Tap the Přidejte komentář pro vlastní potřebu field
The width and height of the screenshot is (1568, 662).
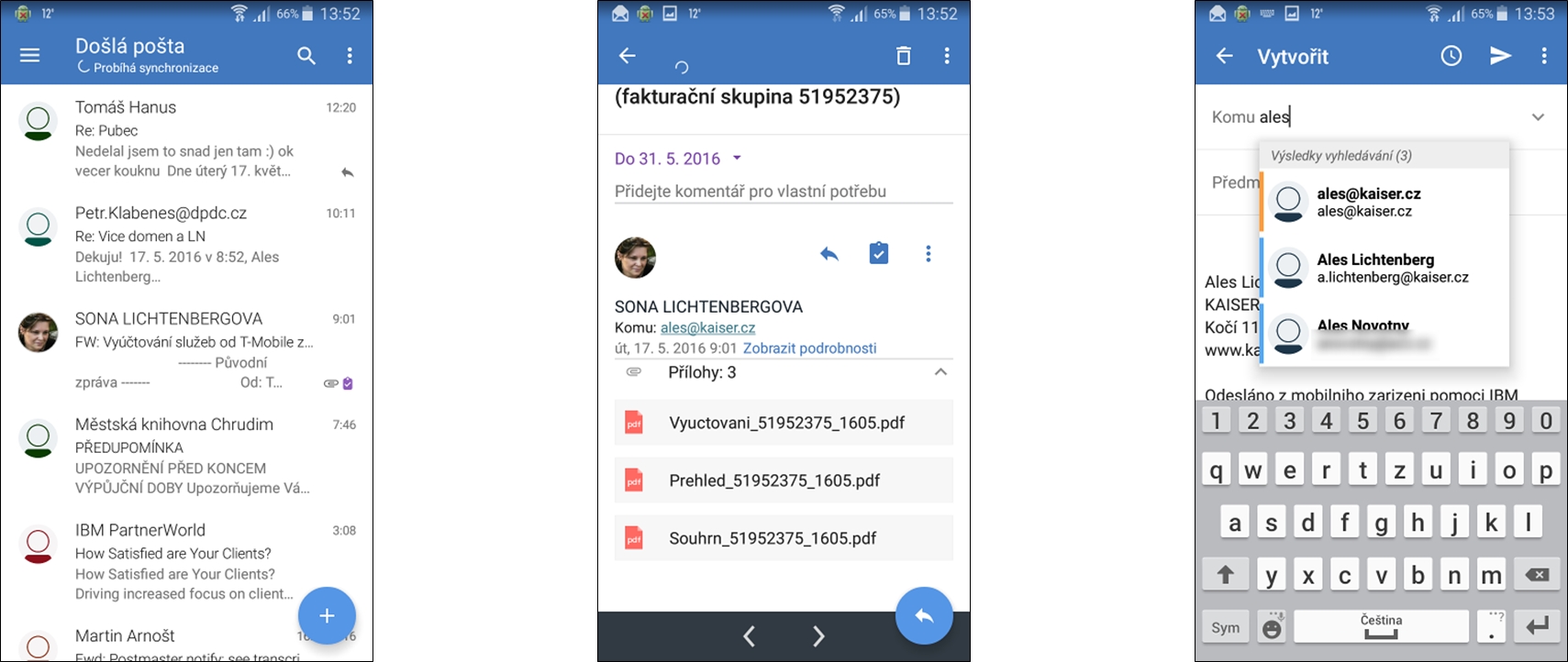pos(783,192)
